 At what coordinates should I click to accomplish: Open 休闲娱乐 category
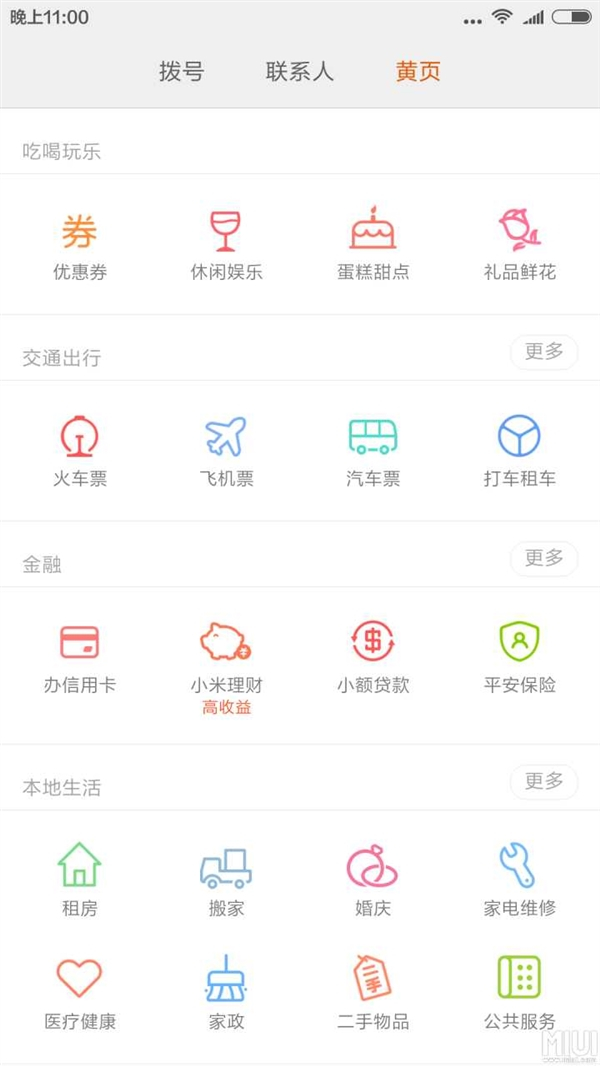click(x=226, y=244)
